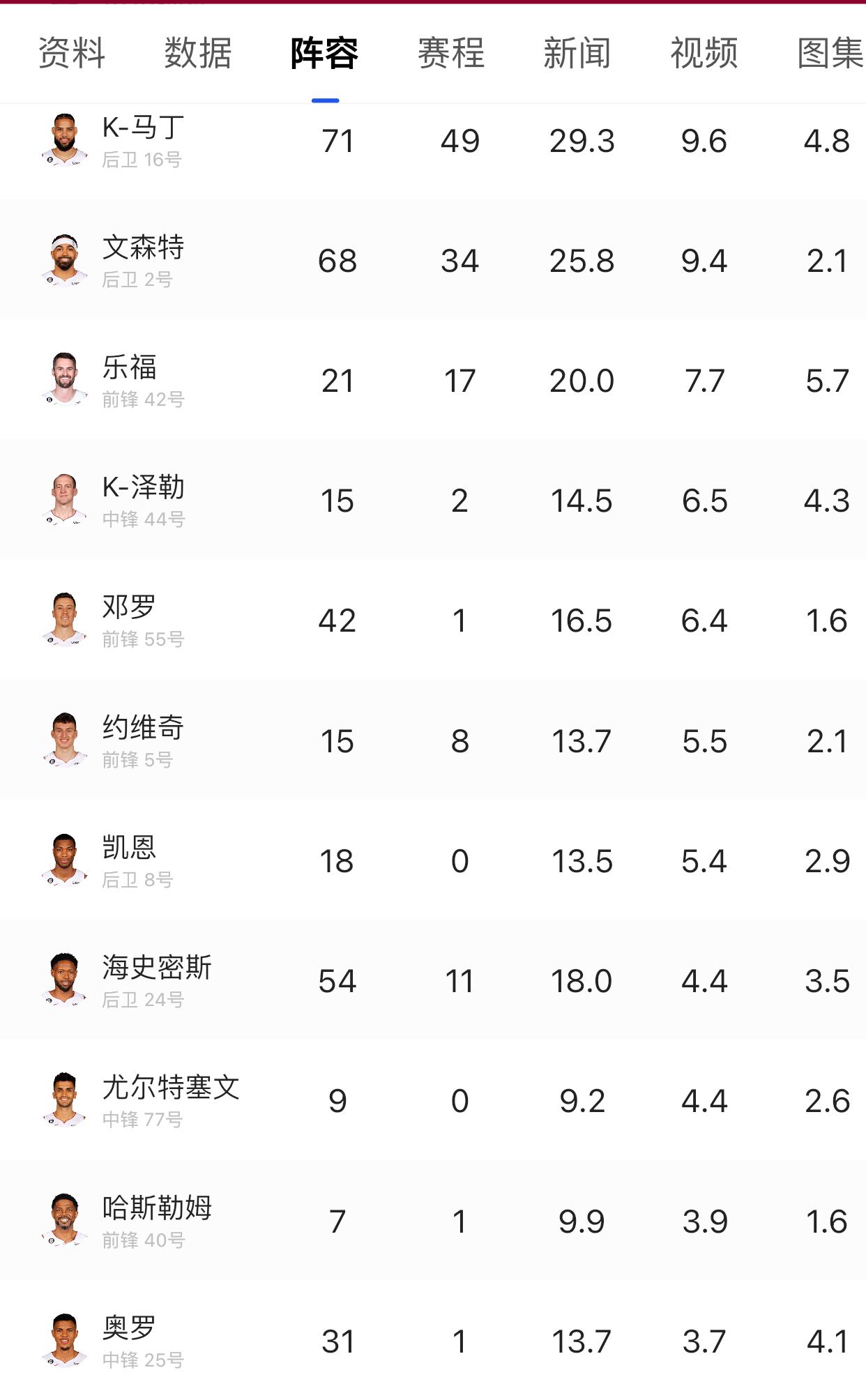Open the 图集 tab

830,54
